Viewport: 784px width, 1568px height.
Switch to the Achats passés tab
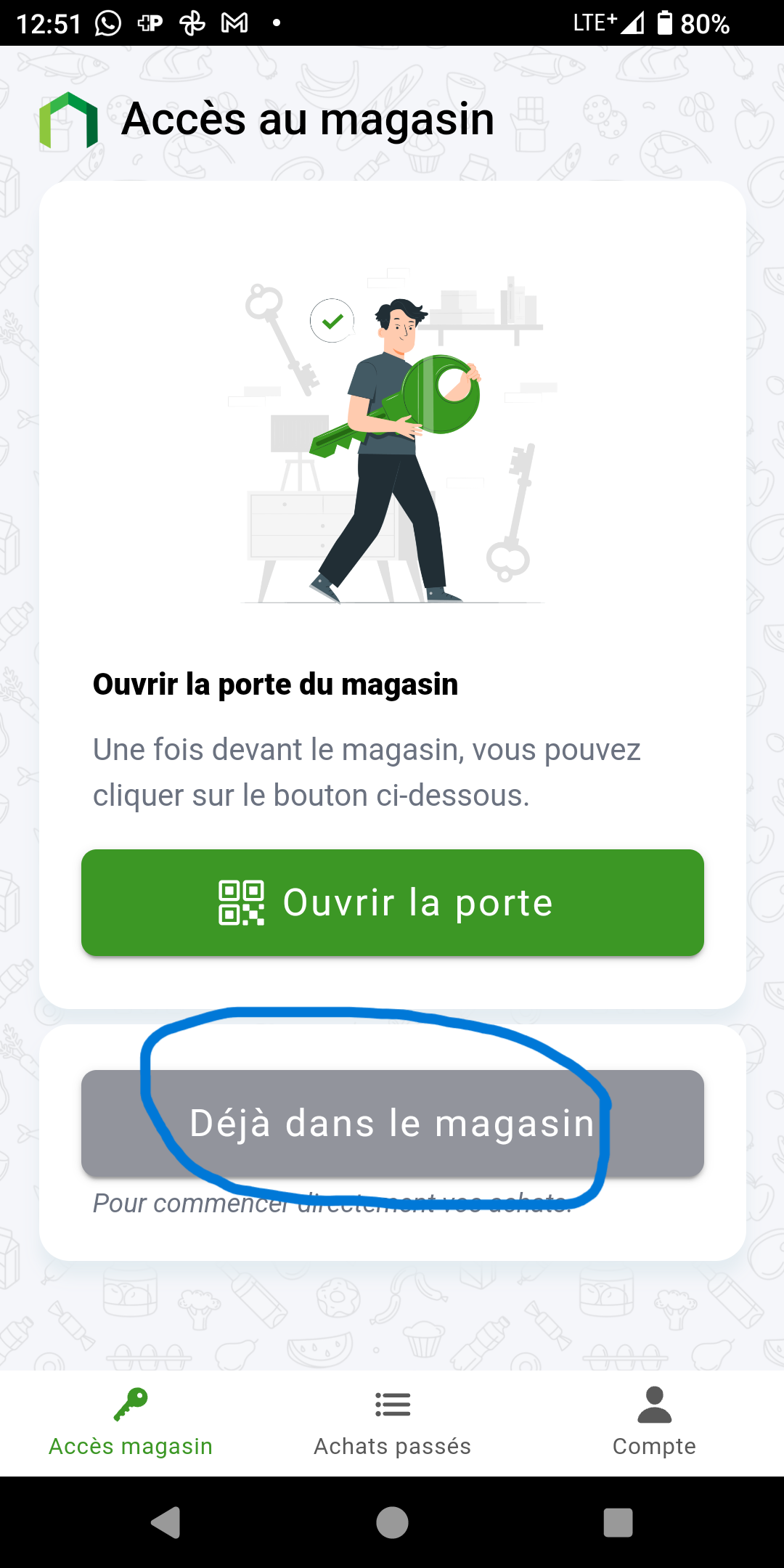point(392,1424)
